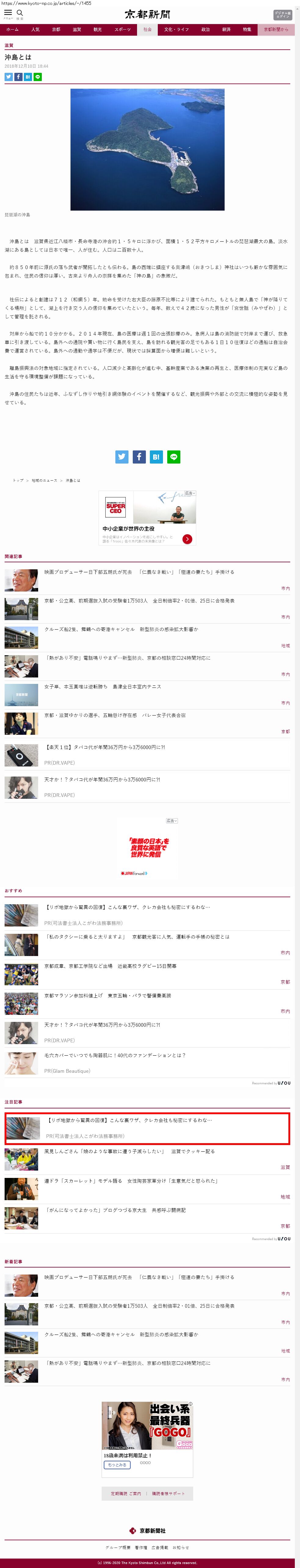This screenshot has height=1568, width=300.
Task: Switch to the 観光 tab
Action: point(98,29)
